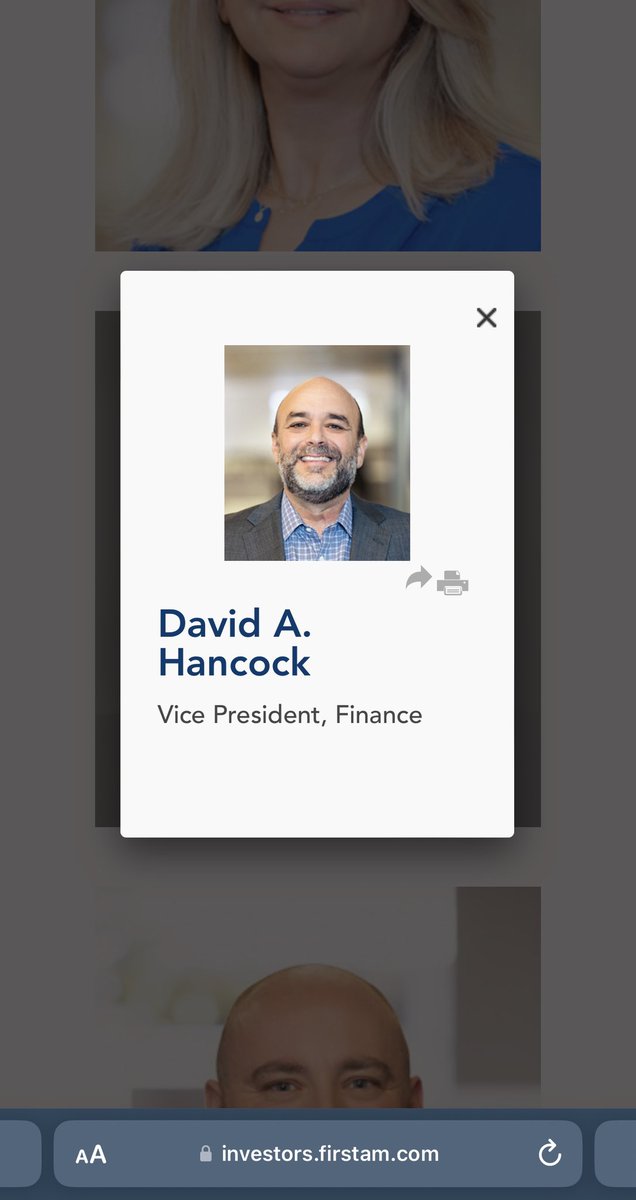Print David A. Hancock's profile
636x1200 pixels.
[453, 582]
